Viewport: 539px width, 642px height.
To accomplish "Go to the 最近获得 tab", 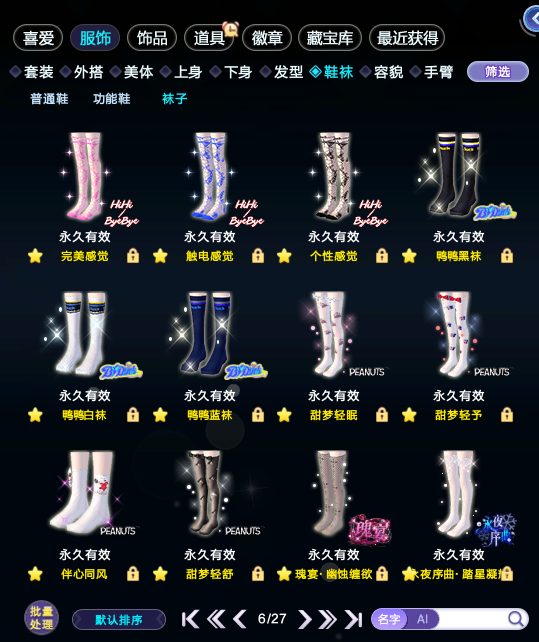I will click(407, 38).
